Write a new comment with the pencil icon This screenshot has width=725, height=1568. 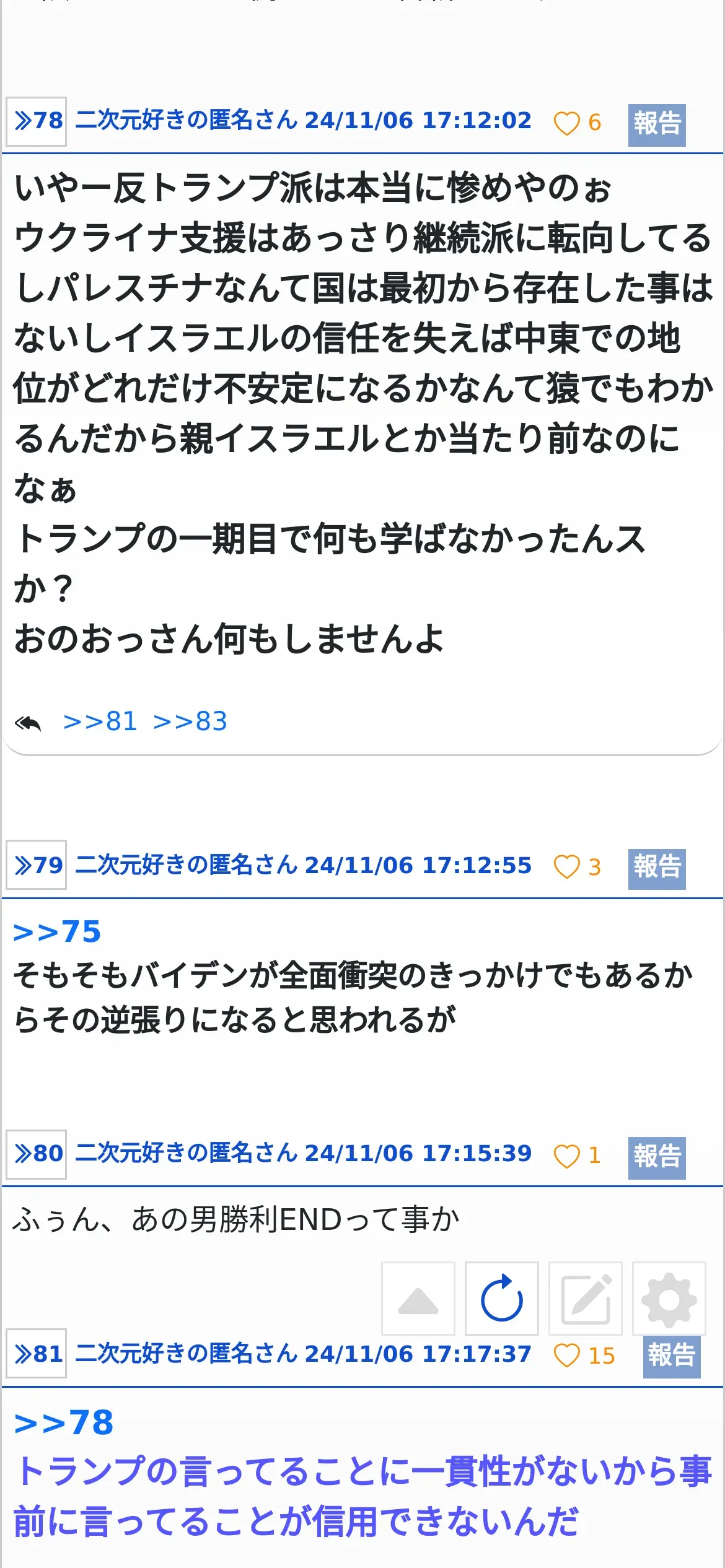[586, 1299]
